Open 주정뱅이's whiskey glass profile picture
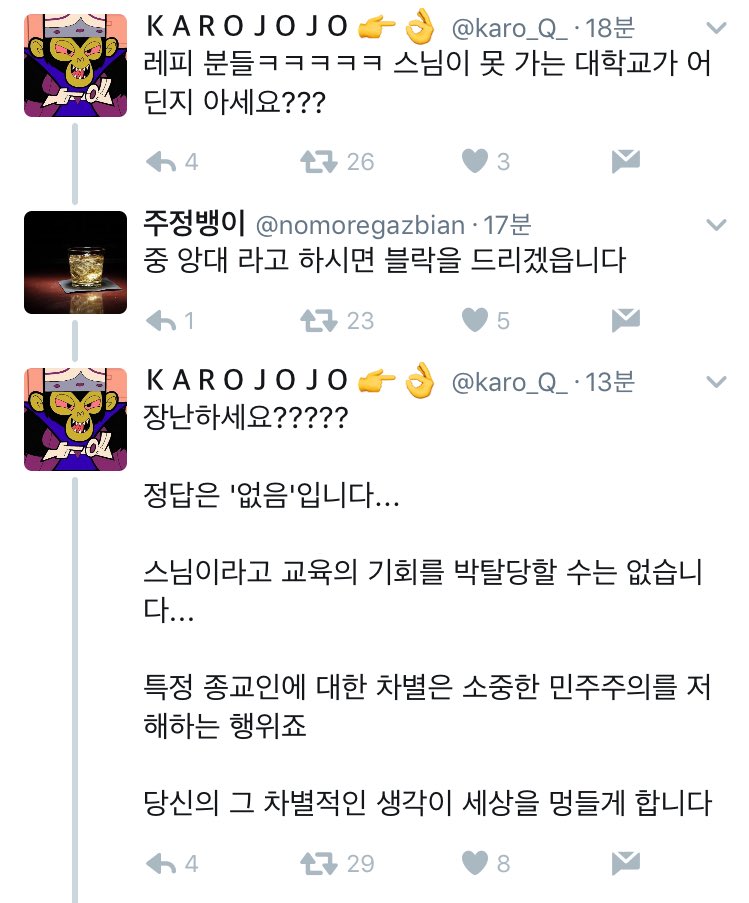 [x=75, y=263]
